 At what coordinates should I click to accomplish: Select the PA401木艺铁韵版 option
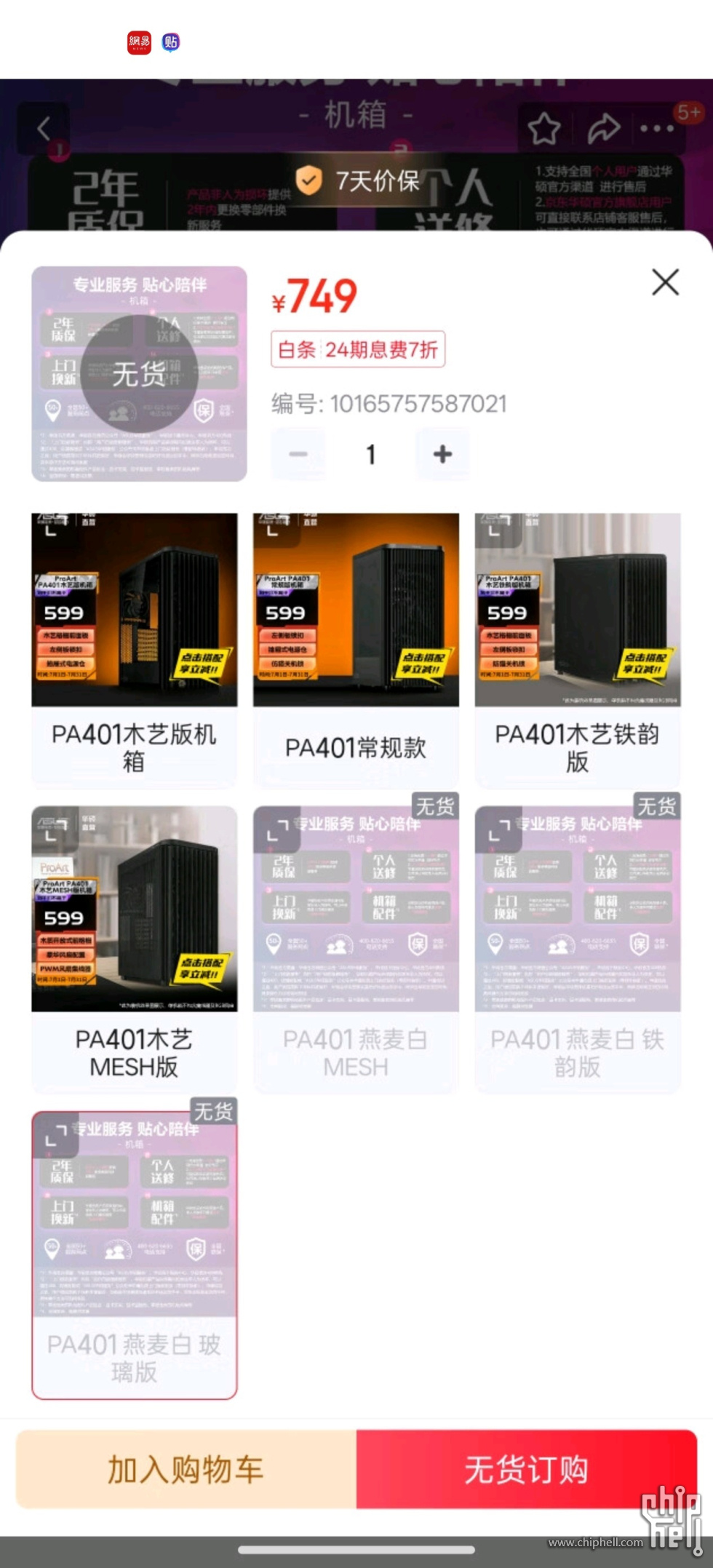pos(577,748)
